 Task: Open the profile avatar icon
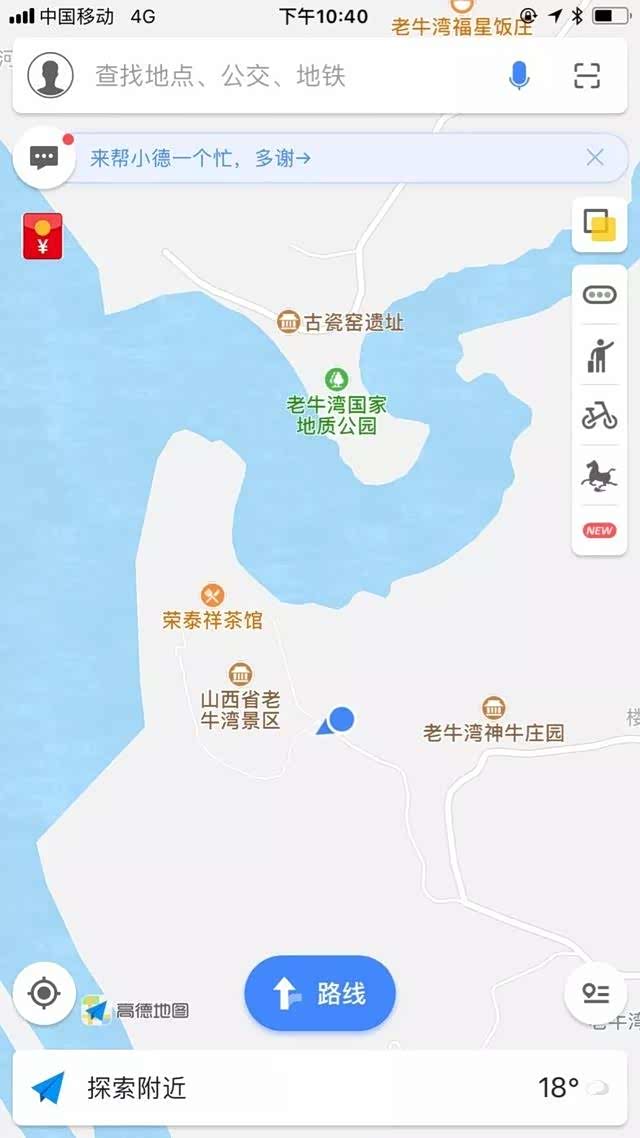(x=51, y=76)
